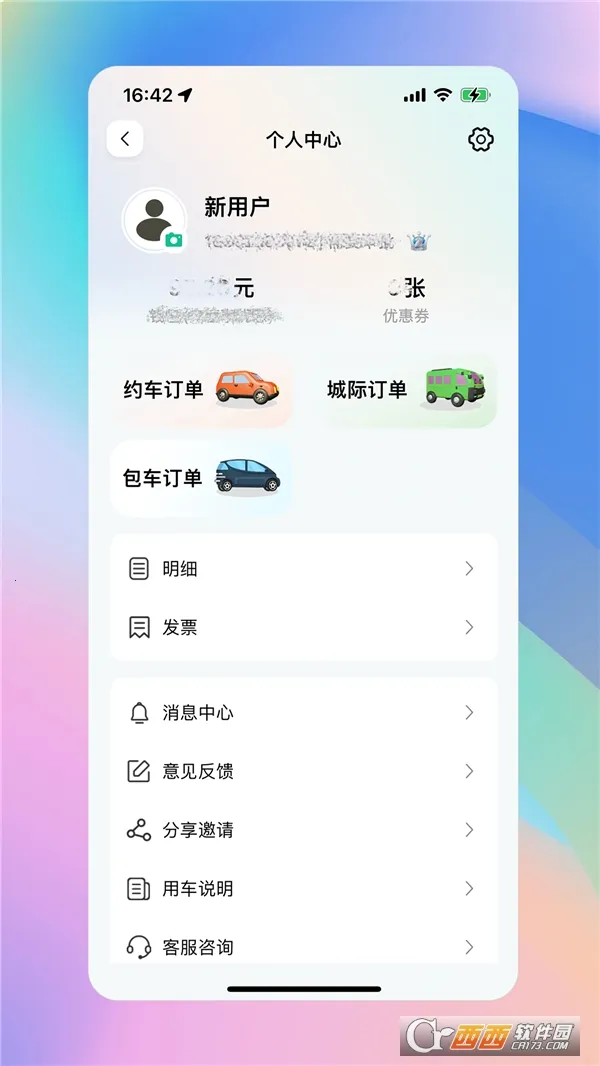Open the settings gear icon
600x1066 pixels.
pos(481,139)
